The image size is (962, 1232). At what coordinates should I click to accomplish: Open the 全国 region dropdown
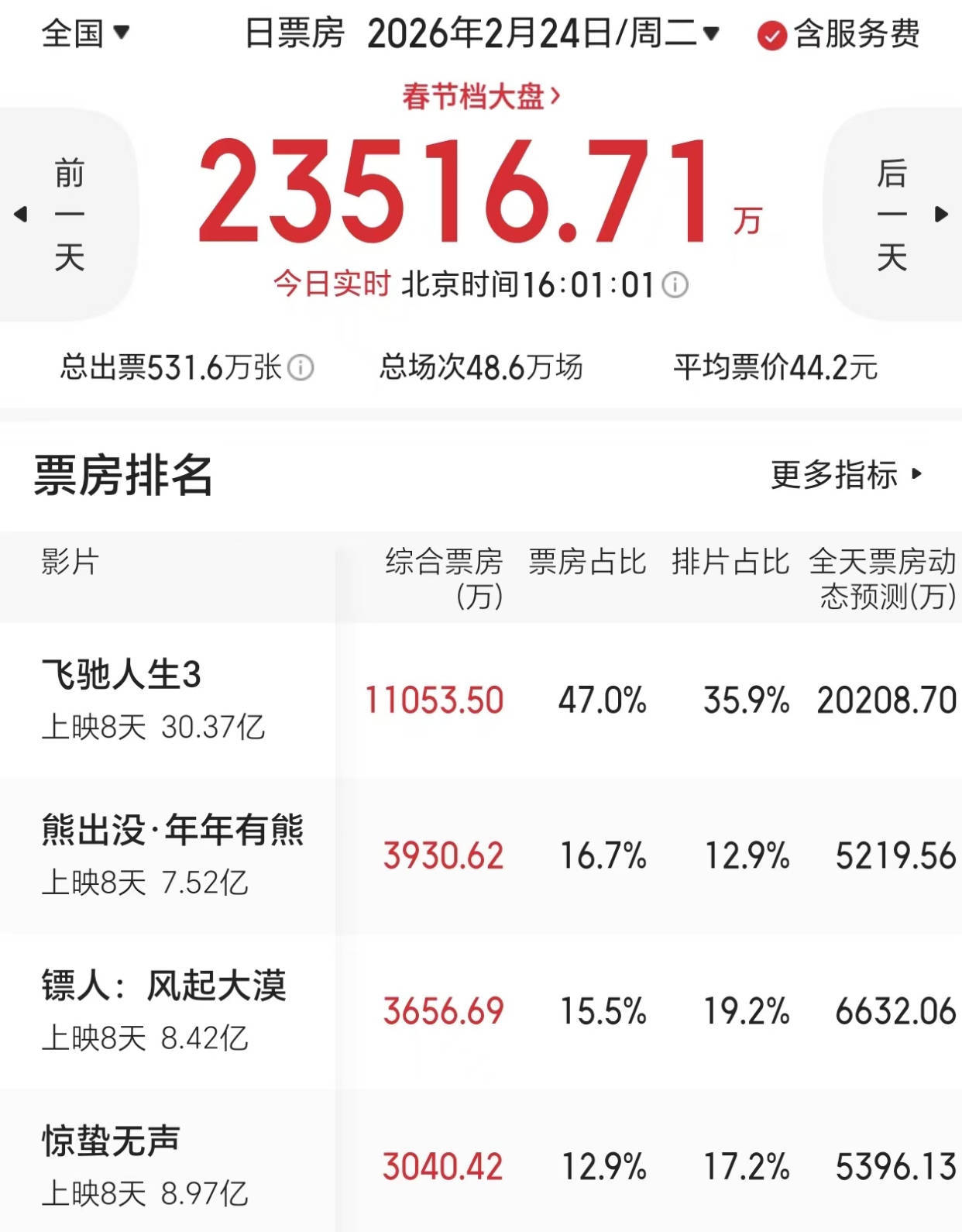click(85, 33)
